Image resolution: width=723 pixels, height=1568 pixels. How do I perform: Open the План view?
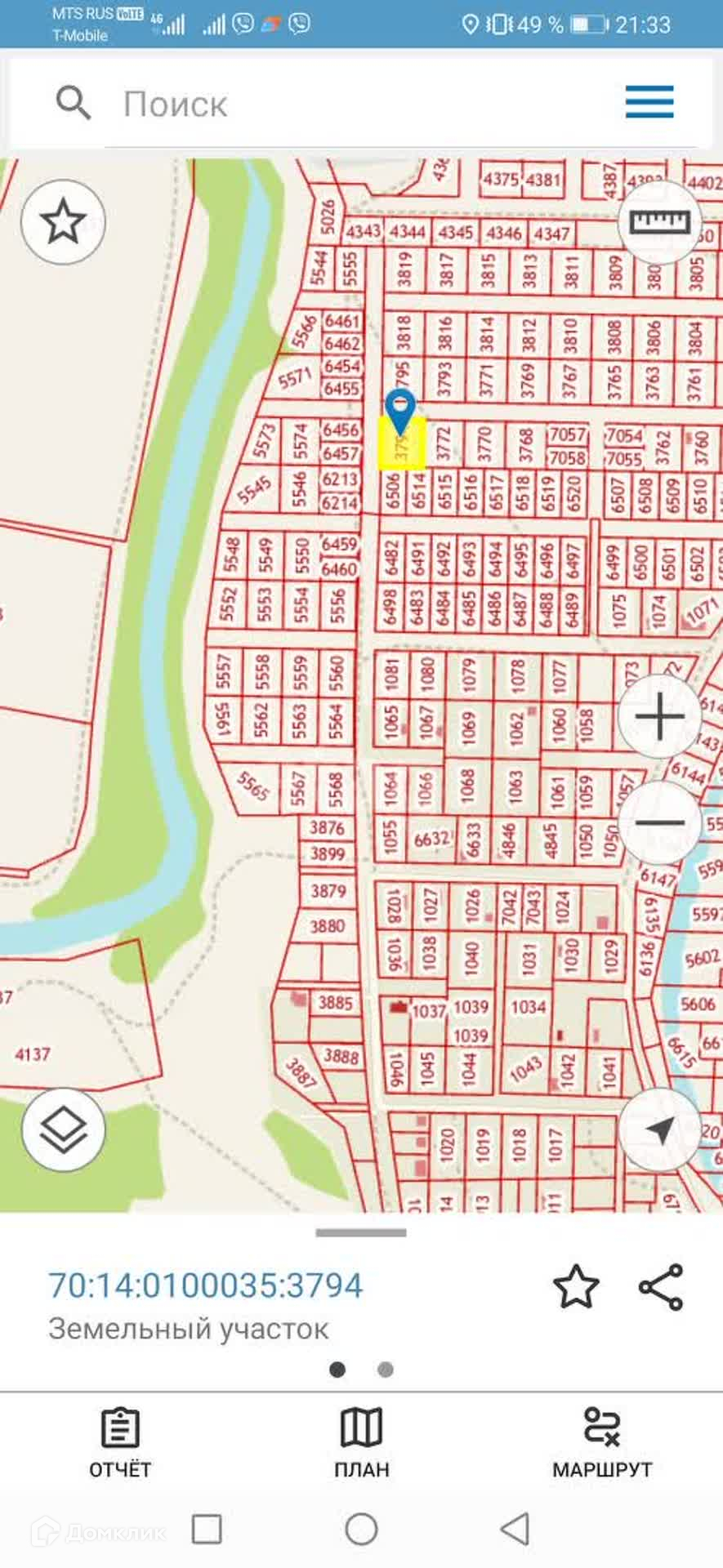point(361,1444)
